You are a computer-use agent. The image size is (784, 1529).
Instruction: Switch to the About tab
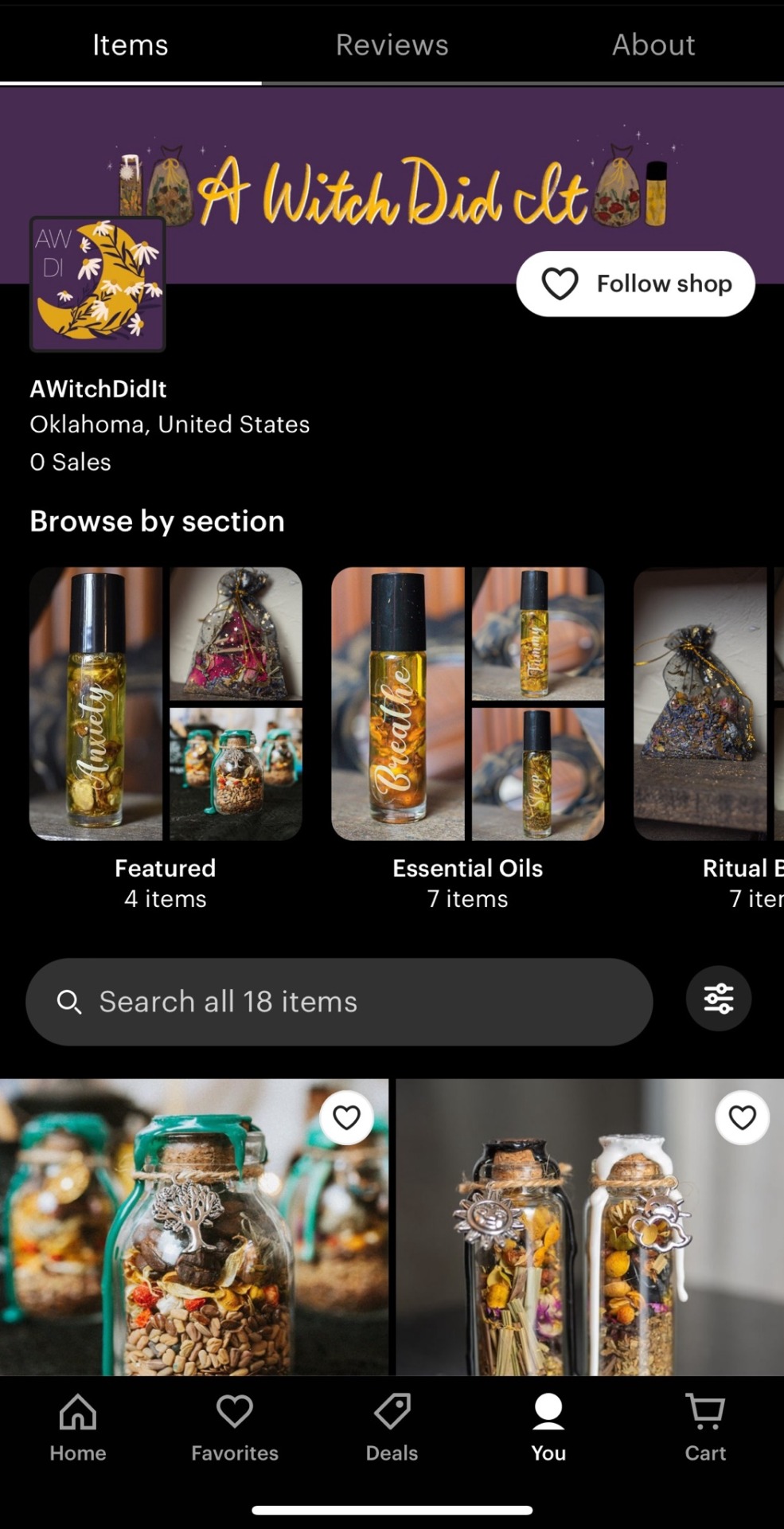click(x=653, y=45)
